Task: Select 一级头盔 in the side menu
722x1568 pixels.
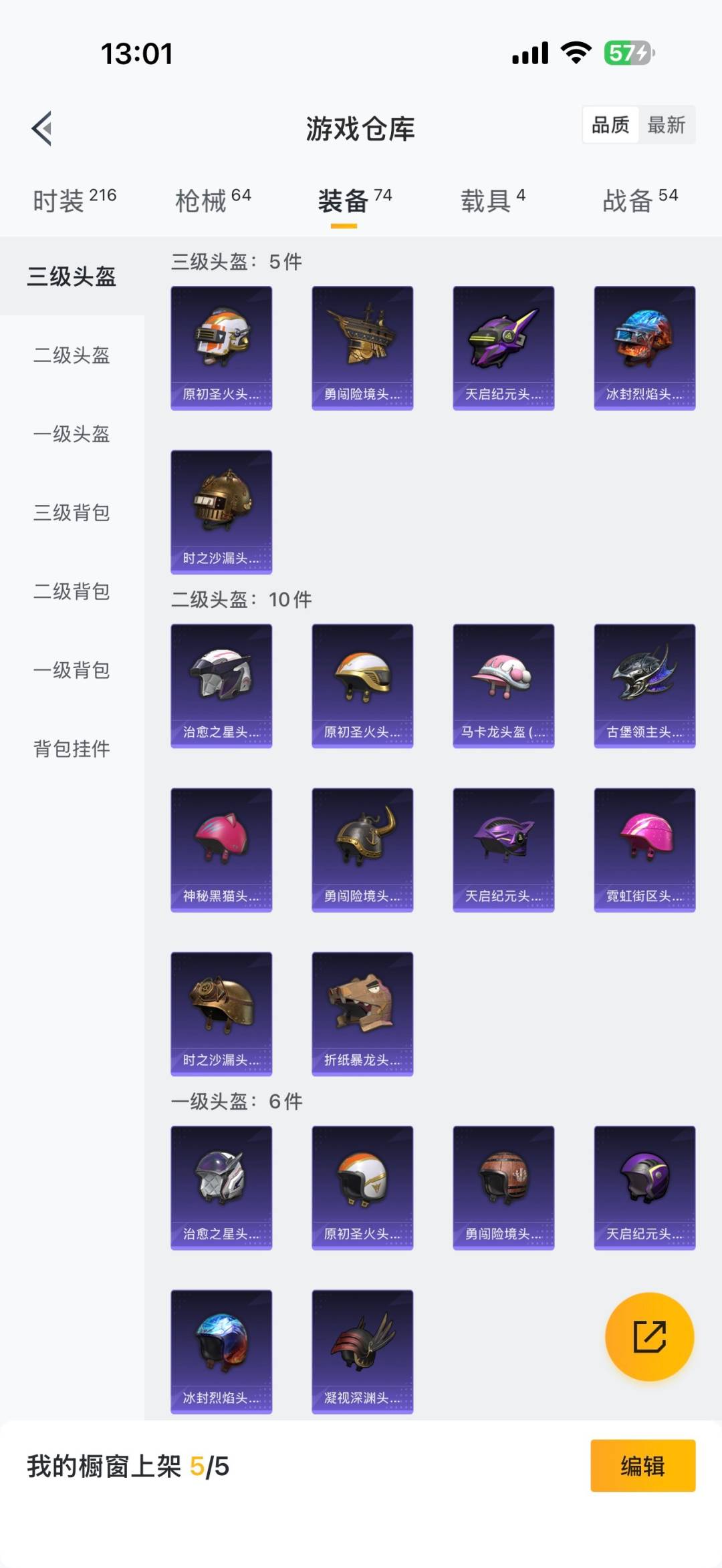Action: (72, 434)
